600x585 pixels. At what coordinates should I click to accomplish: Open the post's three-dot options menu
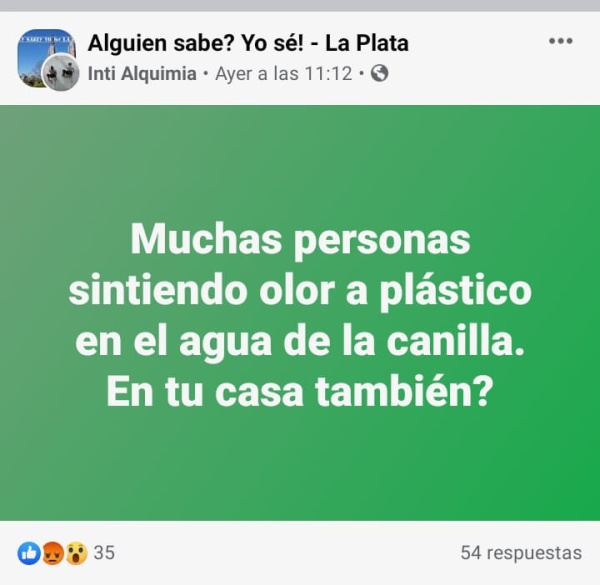pos(561,42)
